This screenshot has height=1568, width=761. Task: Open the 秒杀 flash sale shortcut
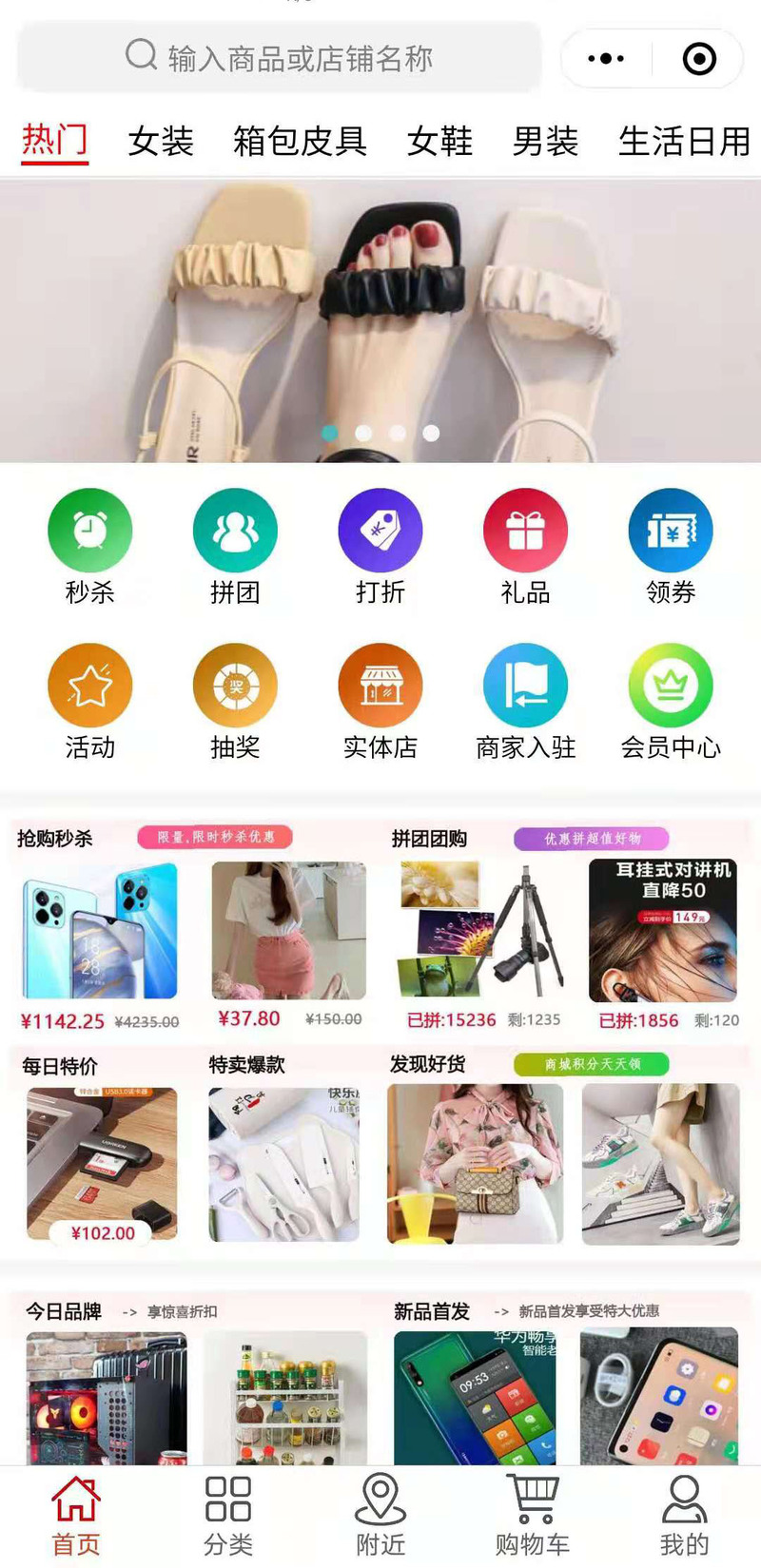(90, 547)
